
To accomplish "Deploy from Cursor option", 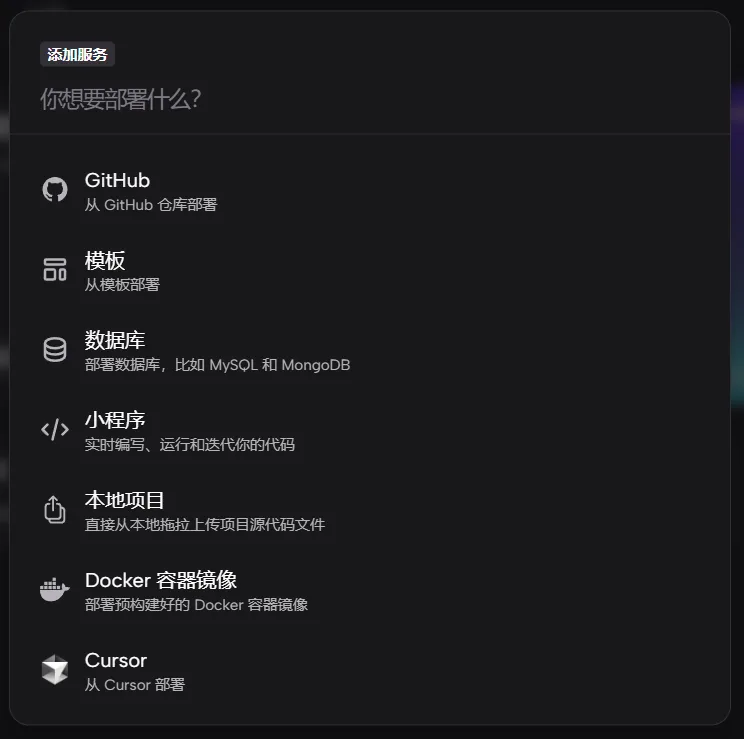I will pos(134,671).
